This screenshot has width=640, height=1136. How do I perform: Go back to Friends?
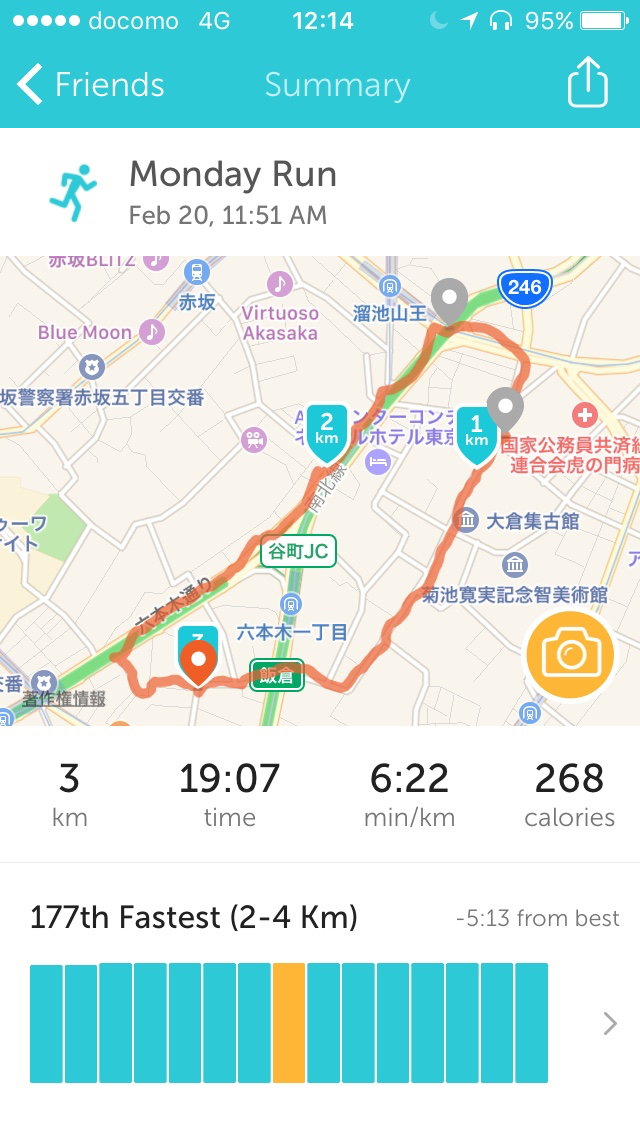point(90,85)
